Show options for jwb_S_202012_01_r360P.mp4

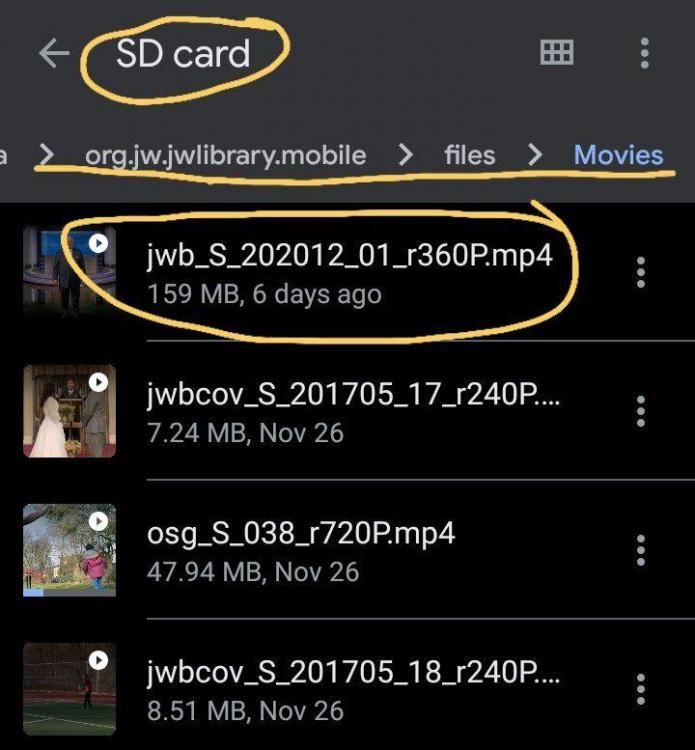click(641, 272)
